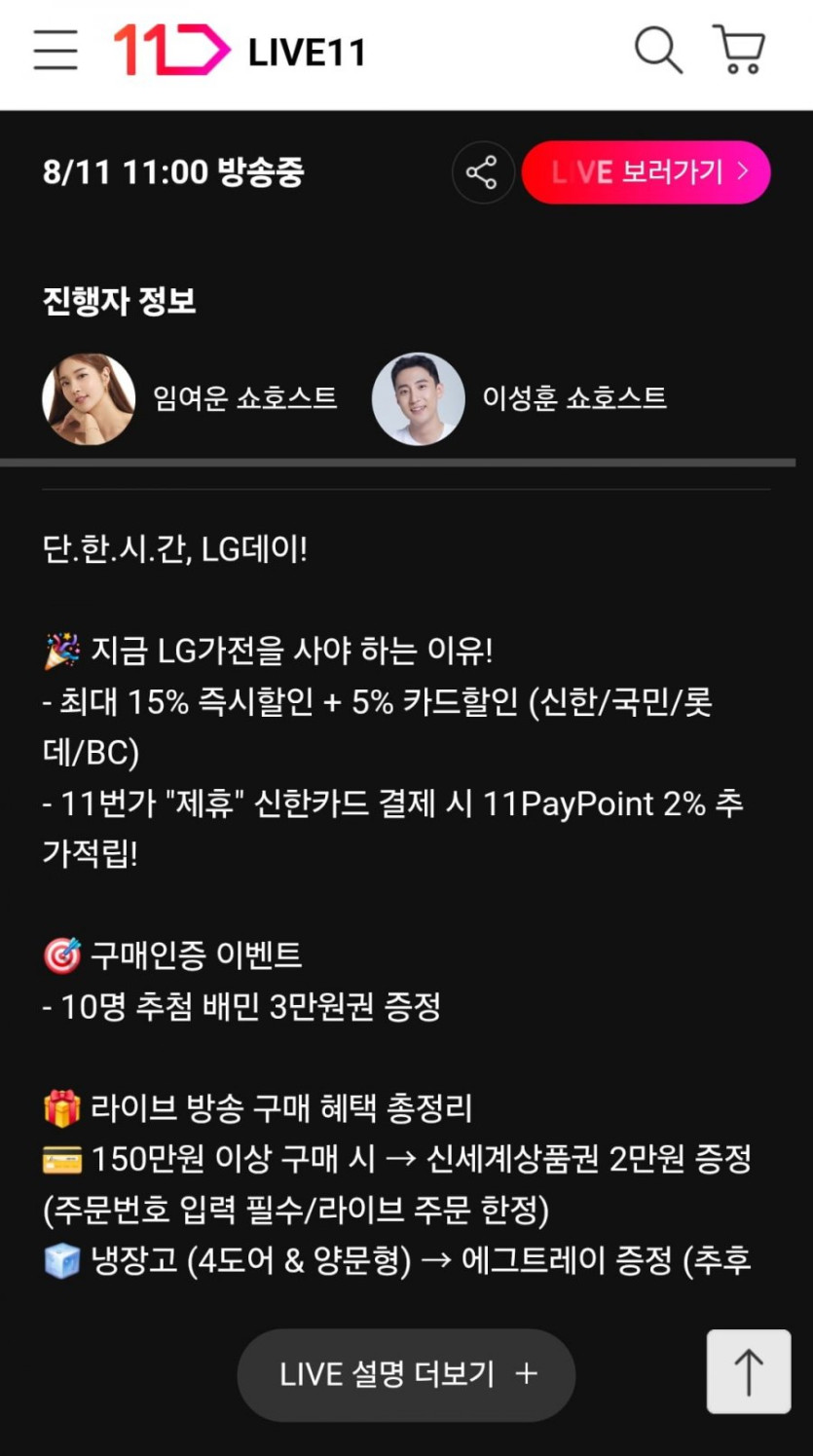Open the search icon
Screen dimensions: 813x1456
coord(658,50)
